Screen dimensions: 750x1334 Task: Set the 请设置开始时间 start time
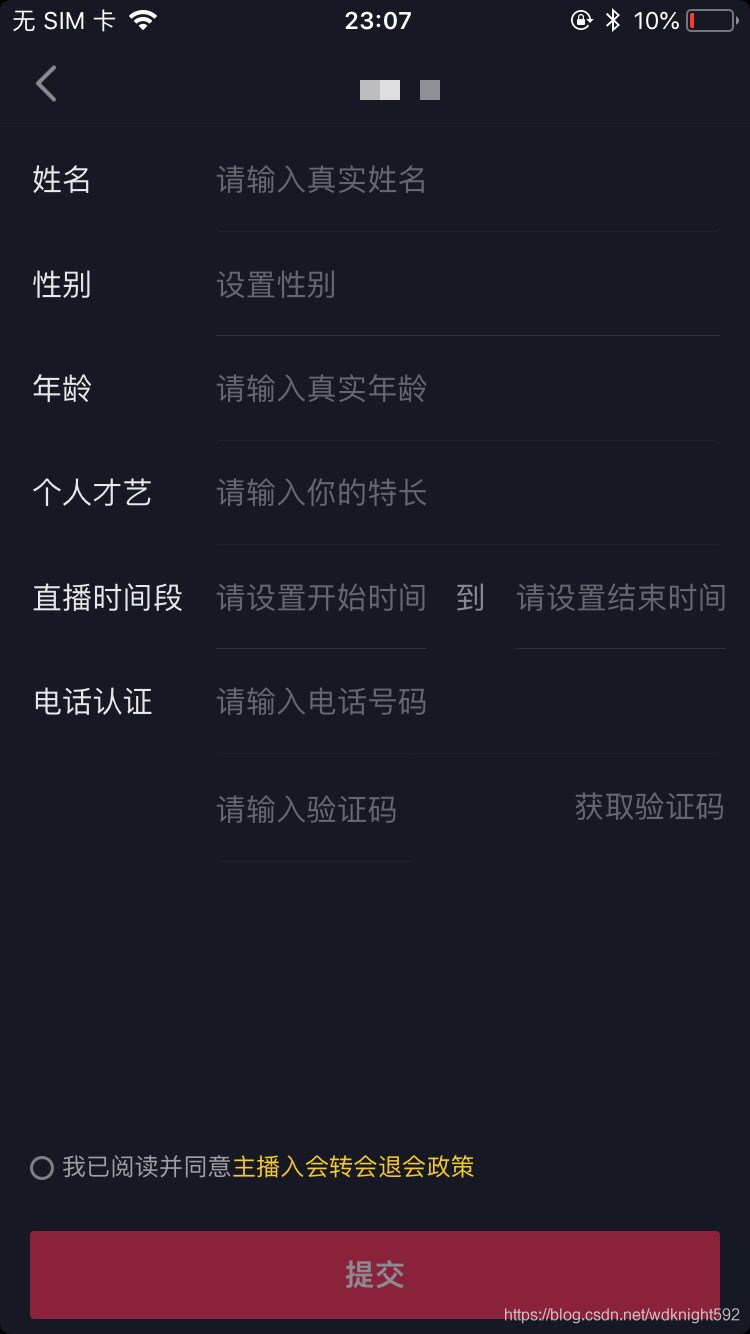tap(321, 598)
